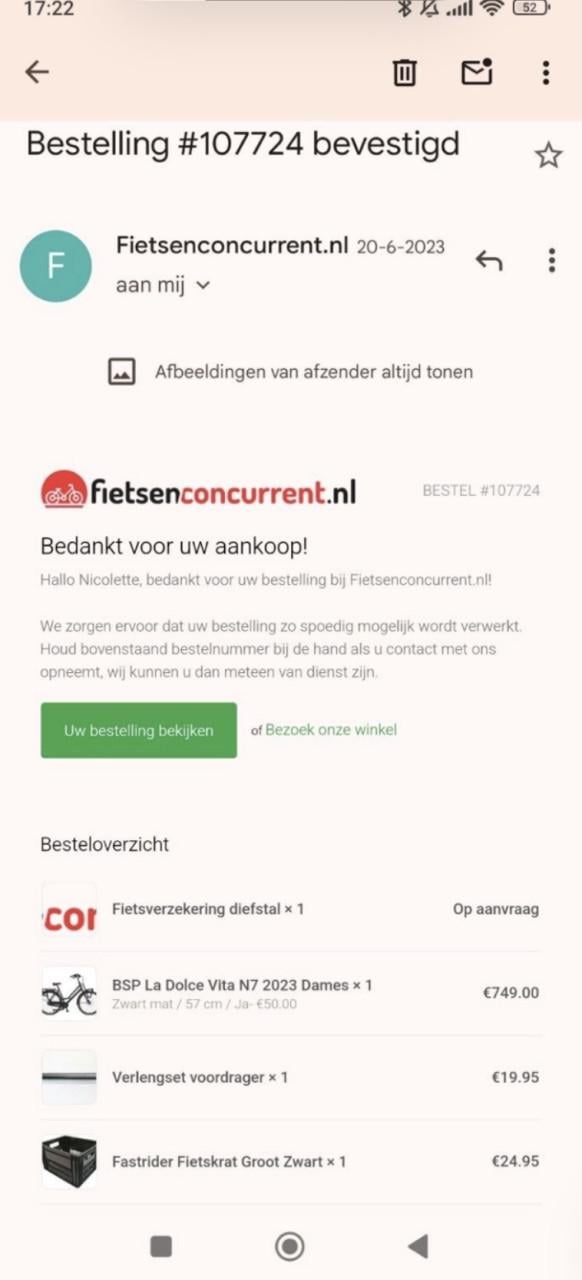Screen dimensions: 582x1280
Task: Star the order confirmation email
Action: tap(548, 155)
